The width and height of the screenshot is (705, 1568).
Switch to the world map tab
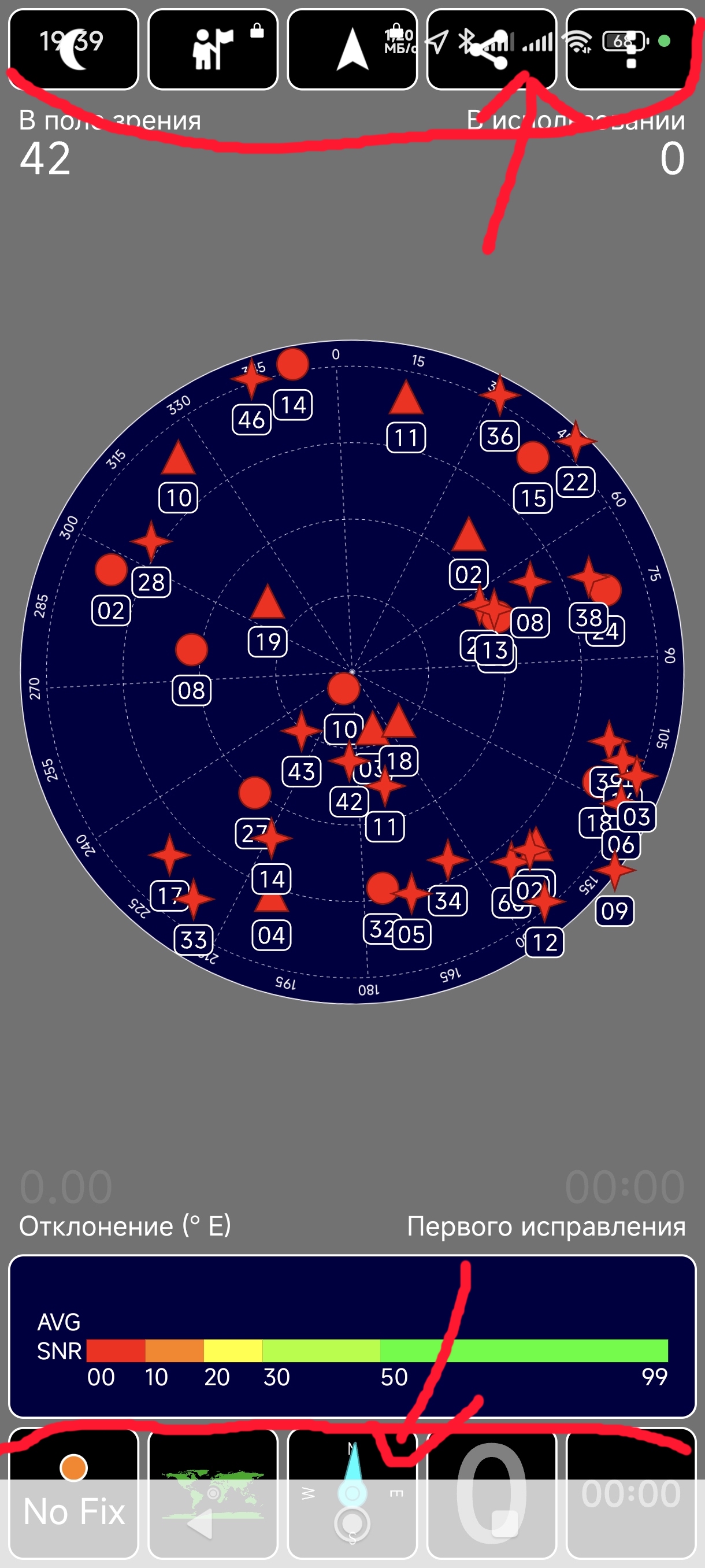pyautogui.click(x=213, y=1492)
